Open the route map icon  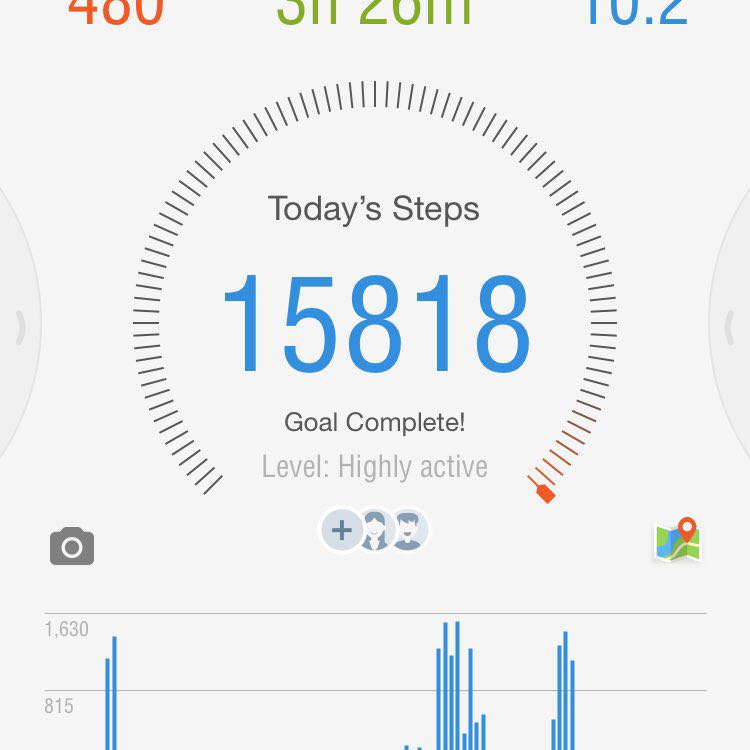[678, 540]
